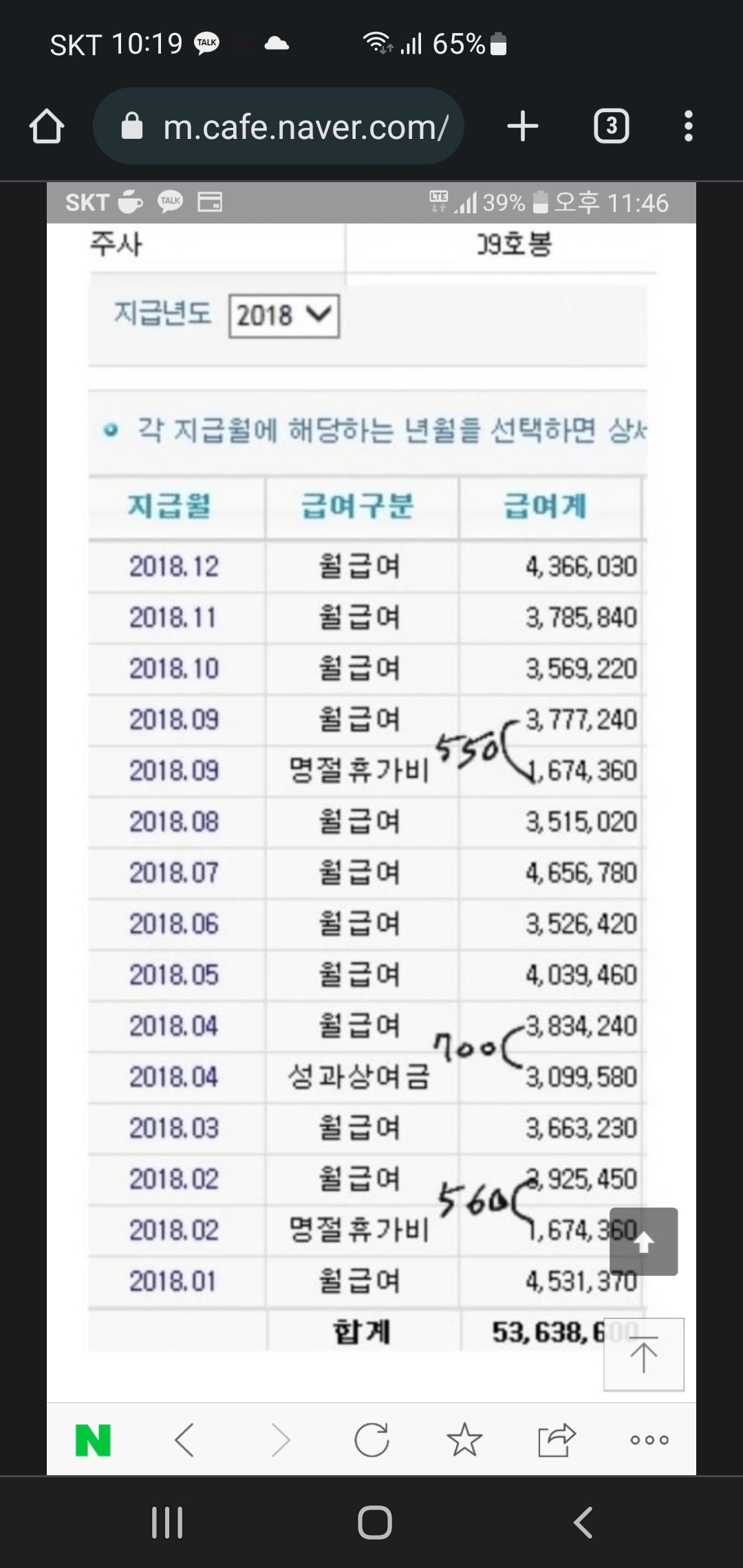
Task: Edit the m.cafe.naver.com address bar
Action: (x=279, y=126)
